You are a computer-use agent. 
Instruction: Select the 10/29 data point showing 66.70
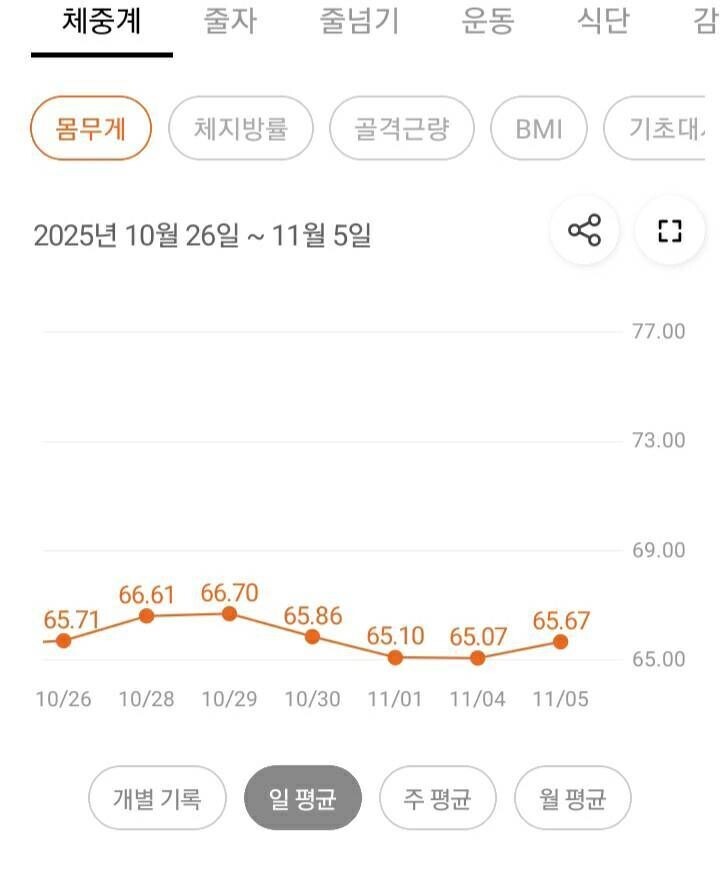click(228, 613)
